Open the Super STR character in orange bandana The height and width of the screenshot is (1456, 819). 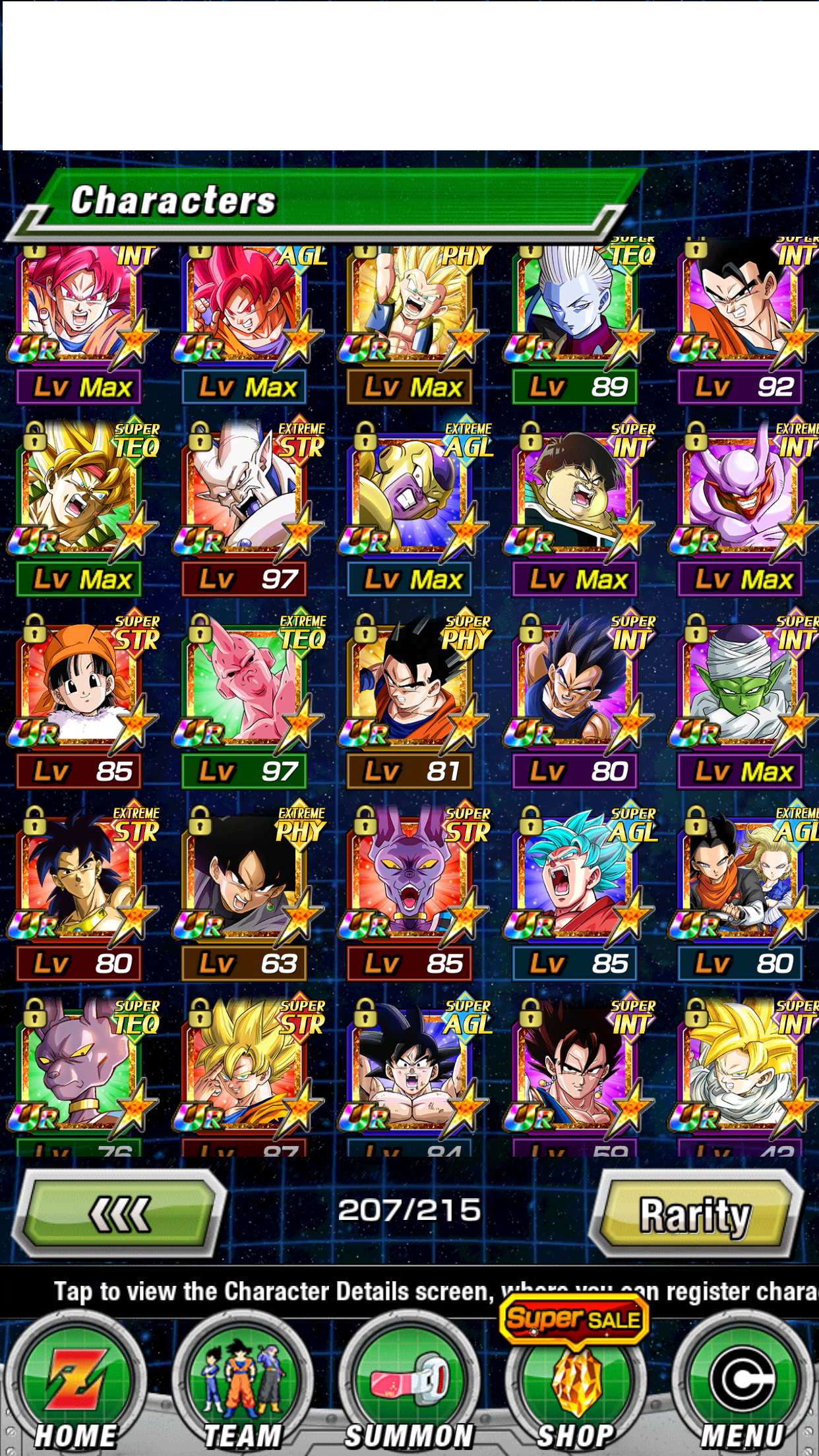click(x=80, y=698)
